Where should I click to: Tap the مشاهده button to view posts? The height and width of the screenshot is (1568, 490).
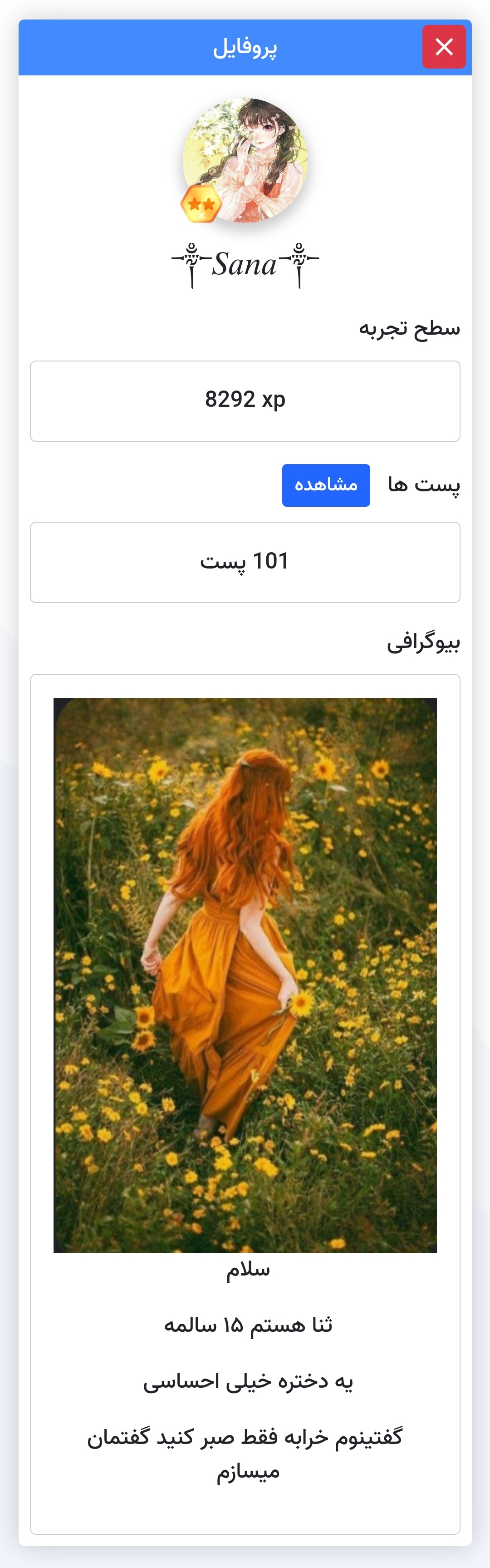coord(326,485)
